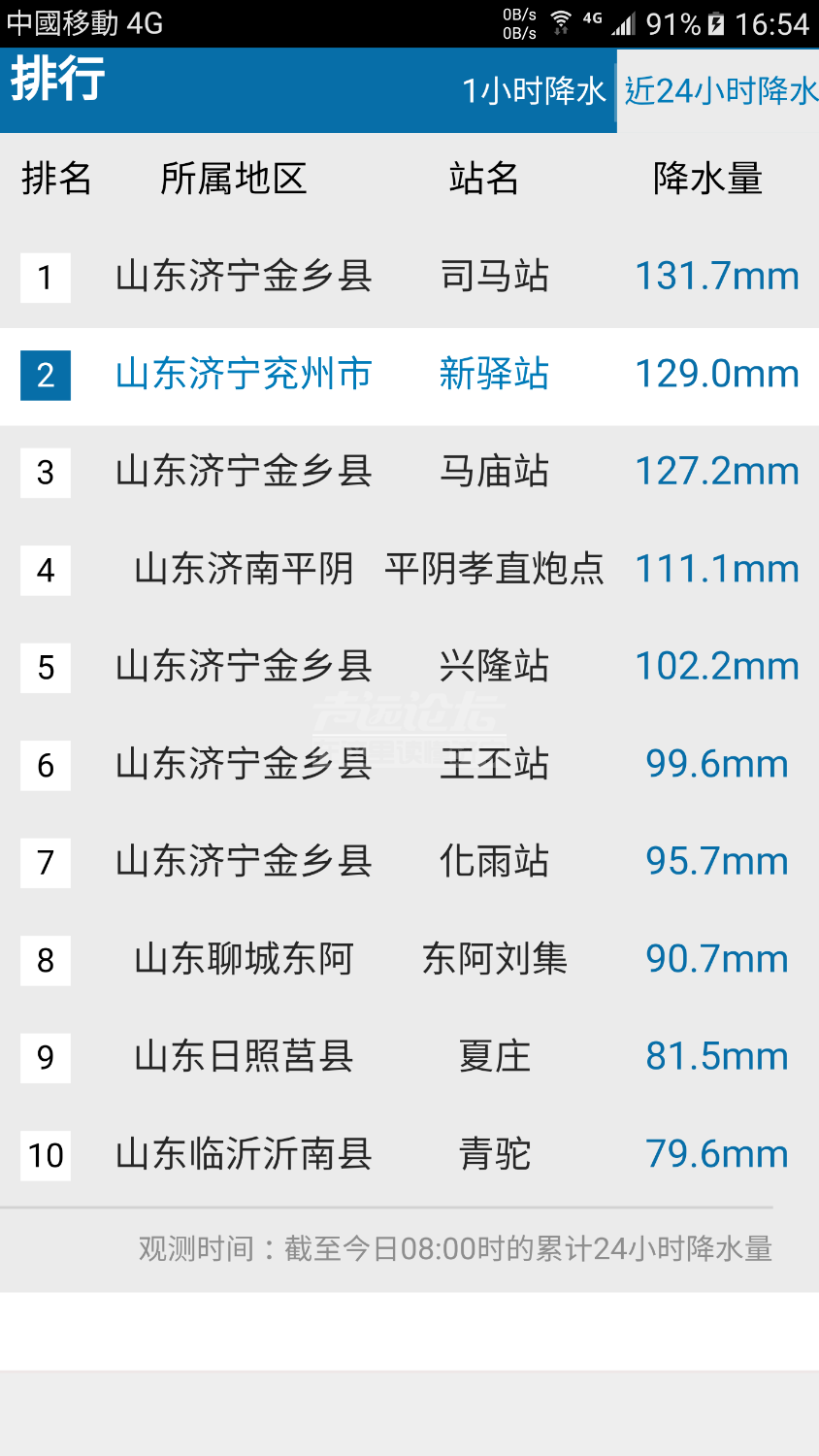Open the 司马站 ranking row
The image size is (819, 1456).
409,278
